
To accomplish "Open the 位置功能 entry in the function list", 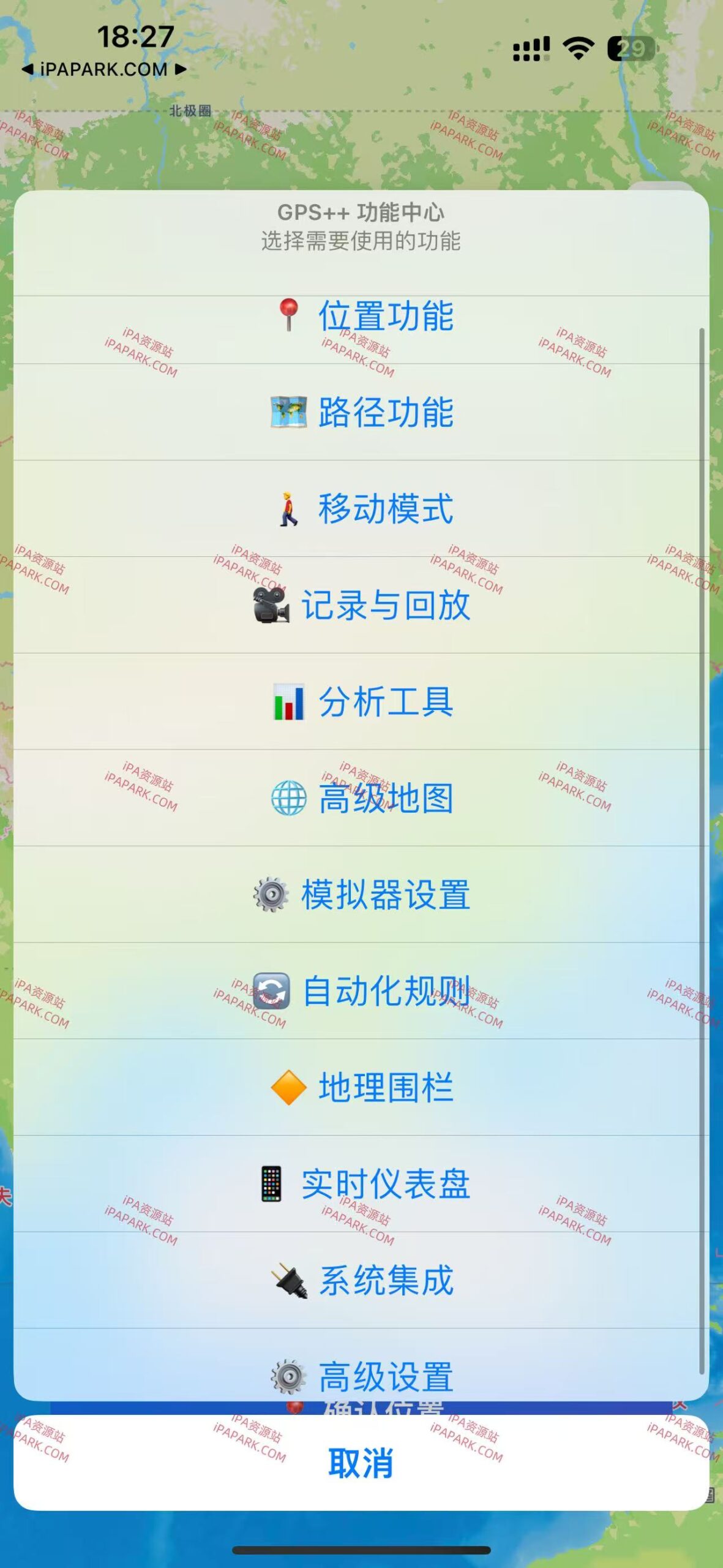I will pos(386,317).
